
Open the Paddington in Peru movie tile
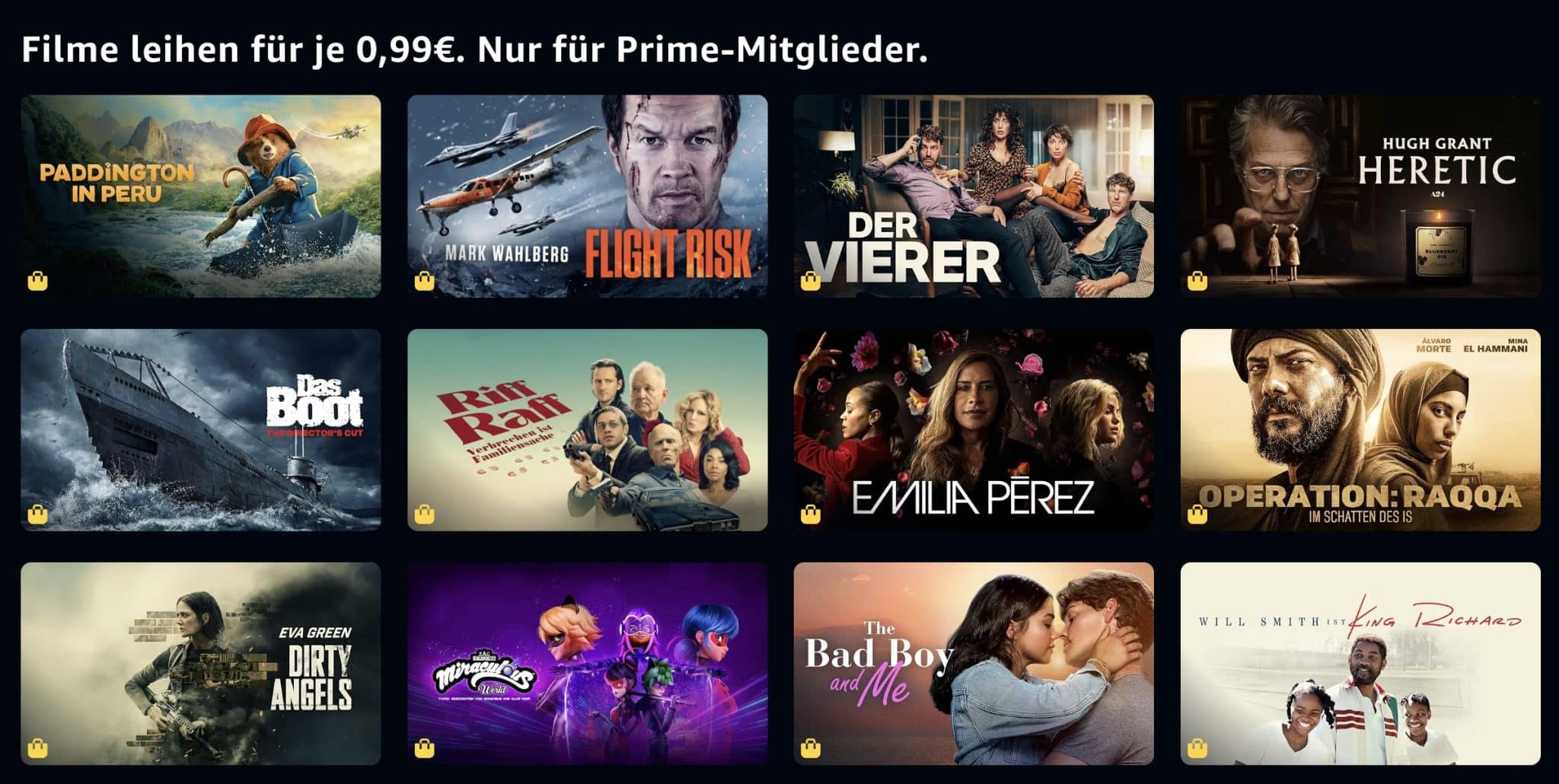[200, 196]
